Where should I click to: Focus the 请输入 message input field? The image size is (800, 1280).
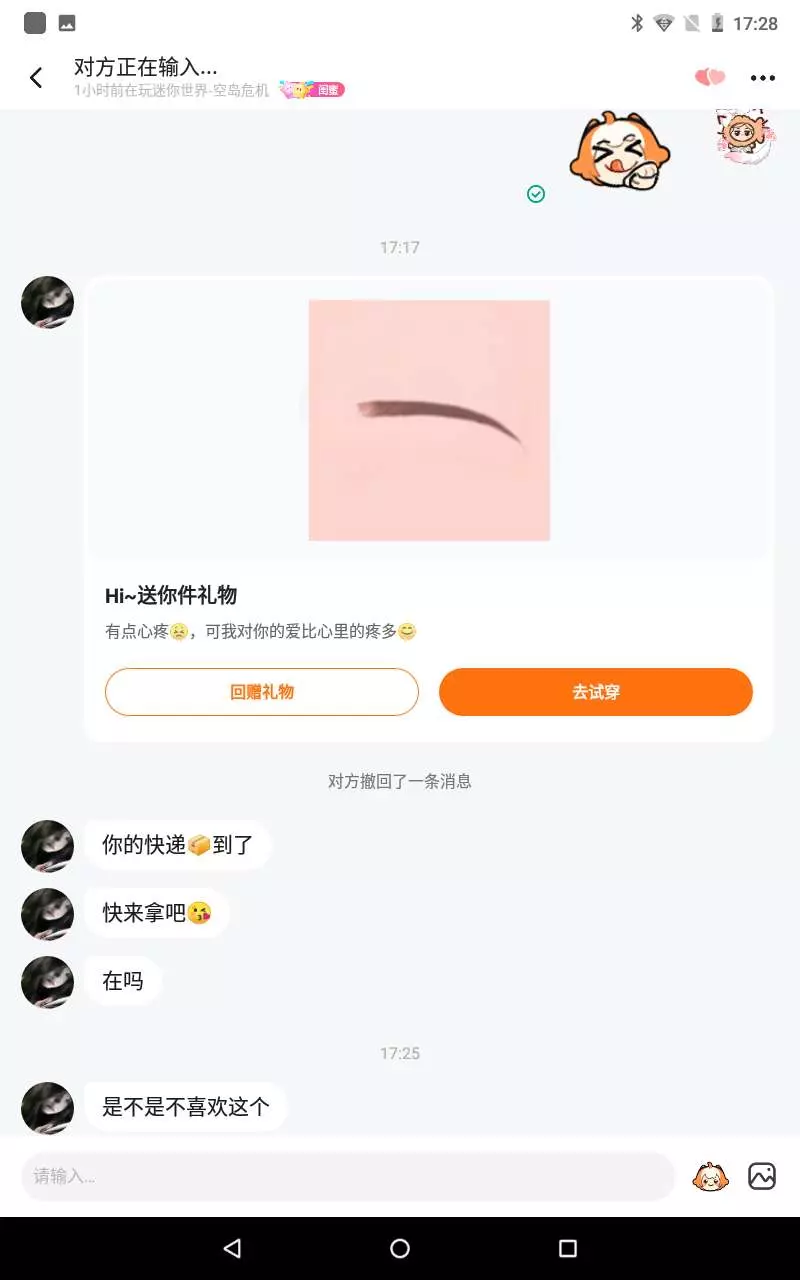pos(348,1176)
